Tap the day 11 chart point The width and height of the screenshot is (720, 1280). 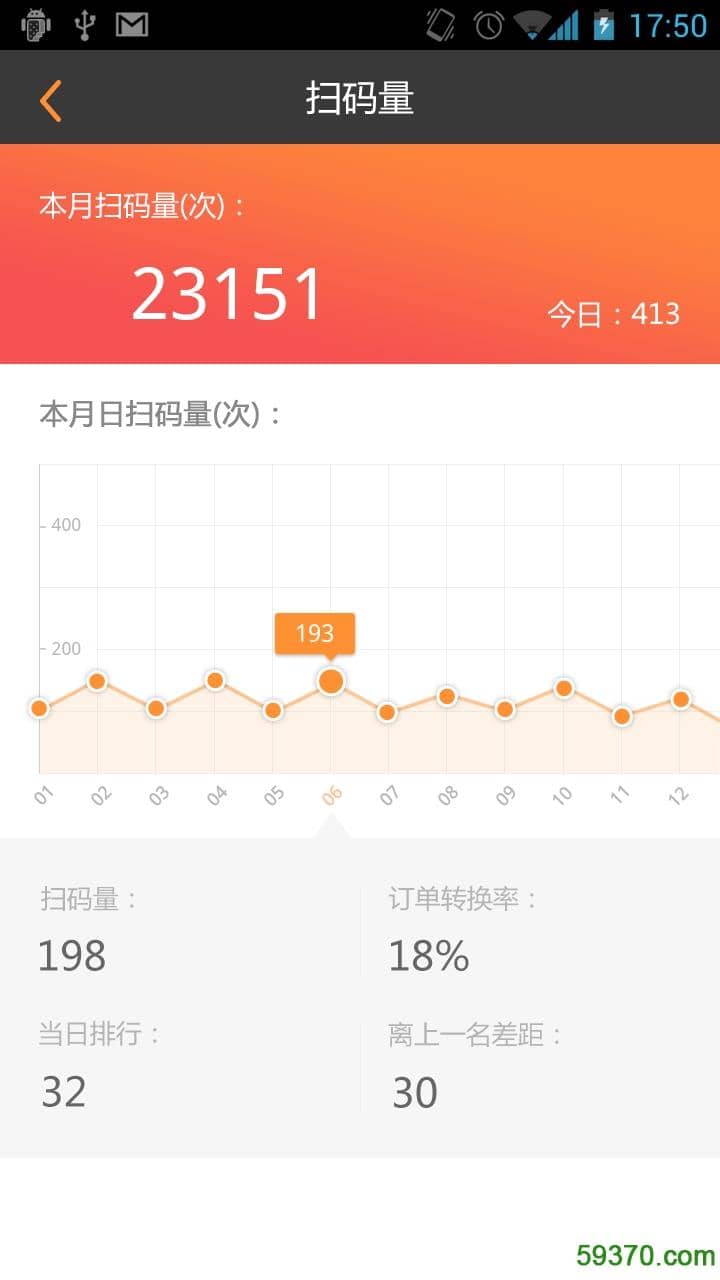tap(622, 716)
